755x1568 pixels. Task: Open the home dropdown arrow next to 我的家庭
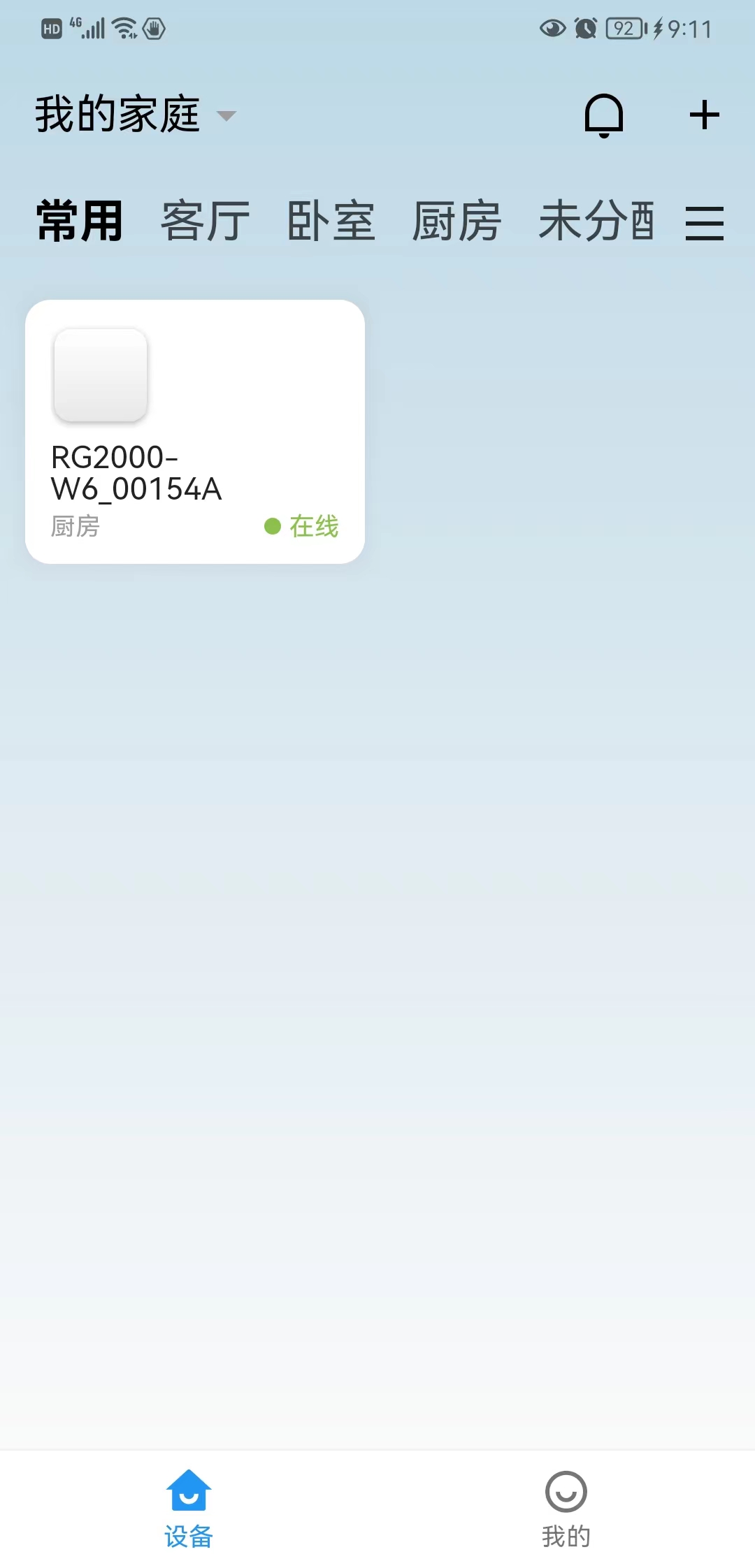point(227,117)
